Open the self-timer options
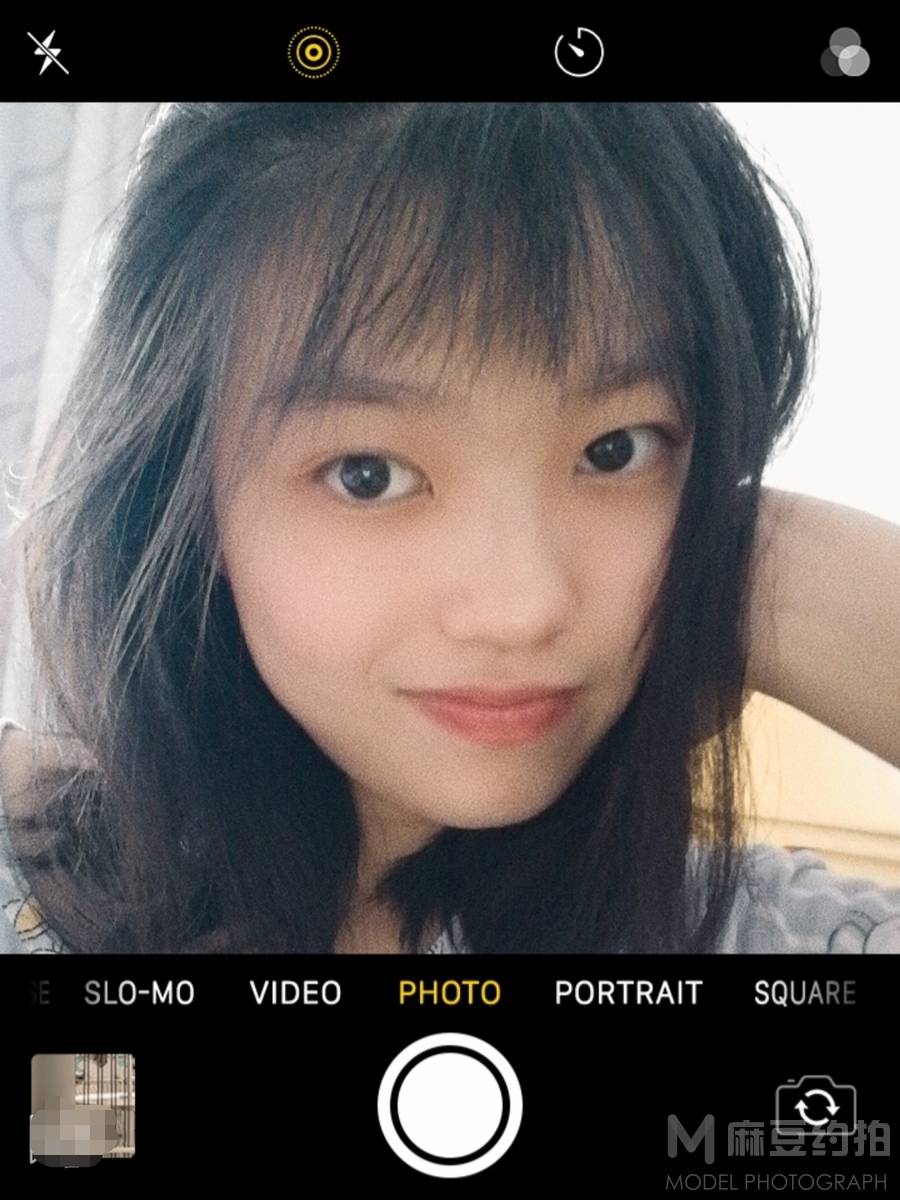Screen dimensions: 900x1200 coord(580,52)
